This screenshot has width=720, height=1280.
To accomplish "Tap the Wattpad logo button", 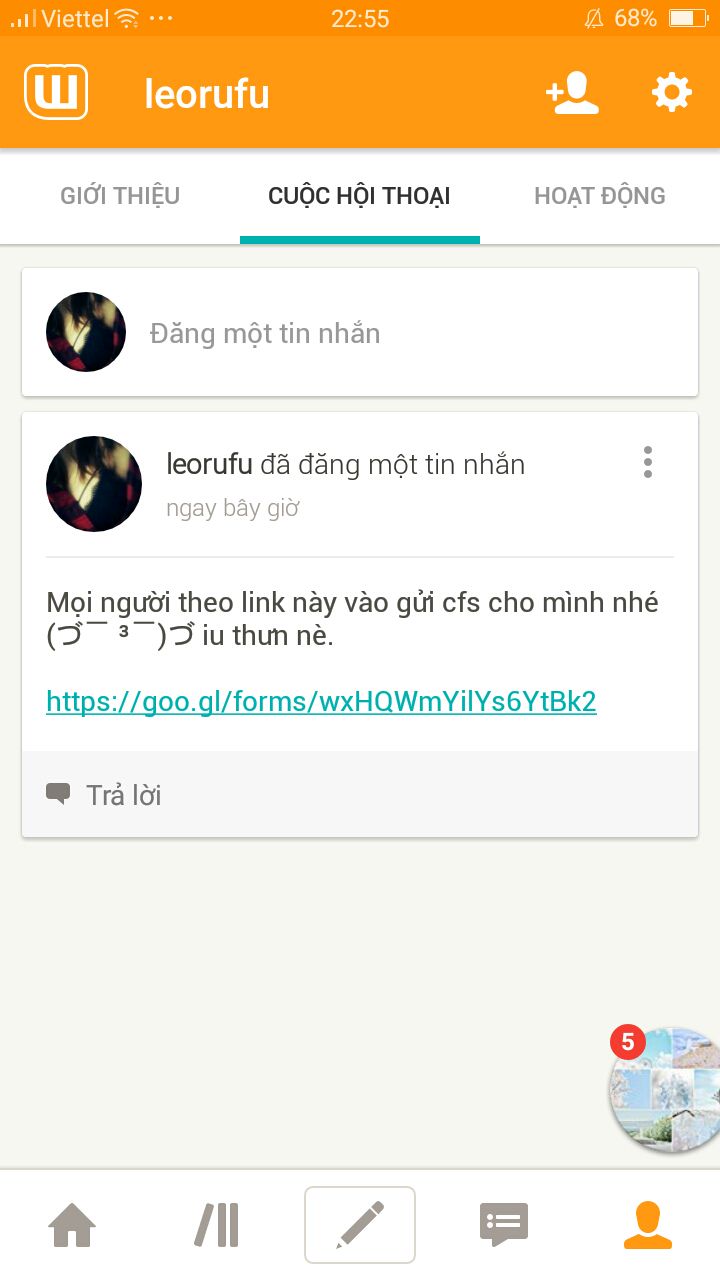I will [x=56, y=92].
